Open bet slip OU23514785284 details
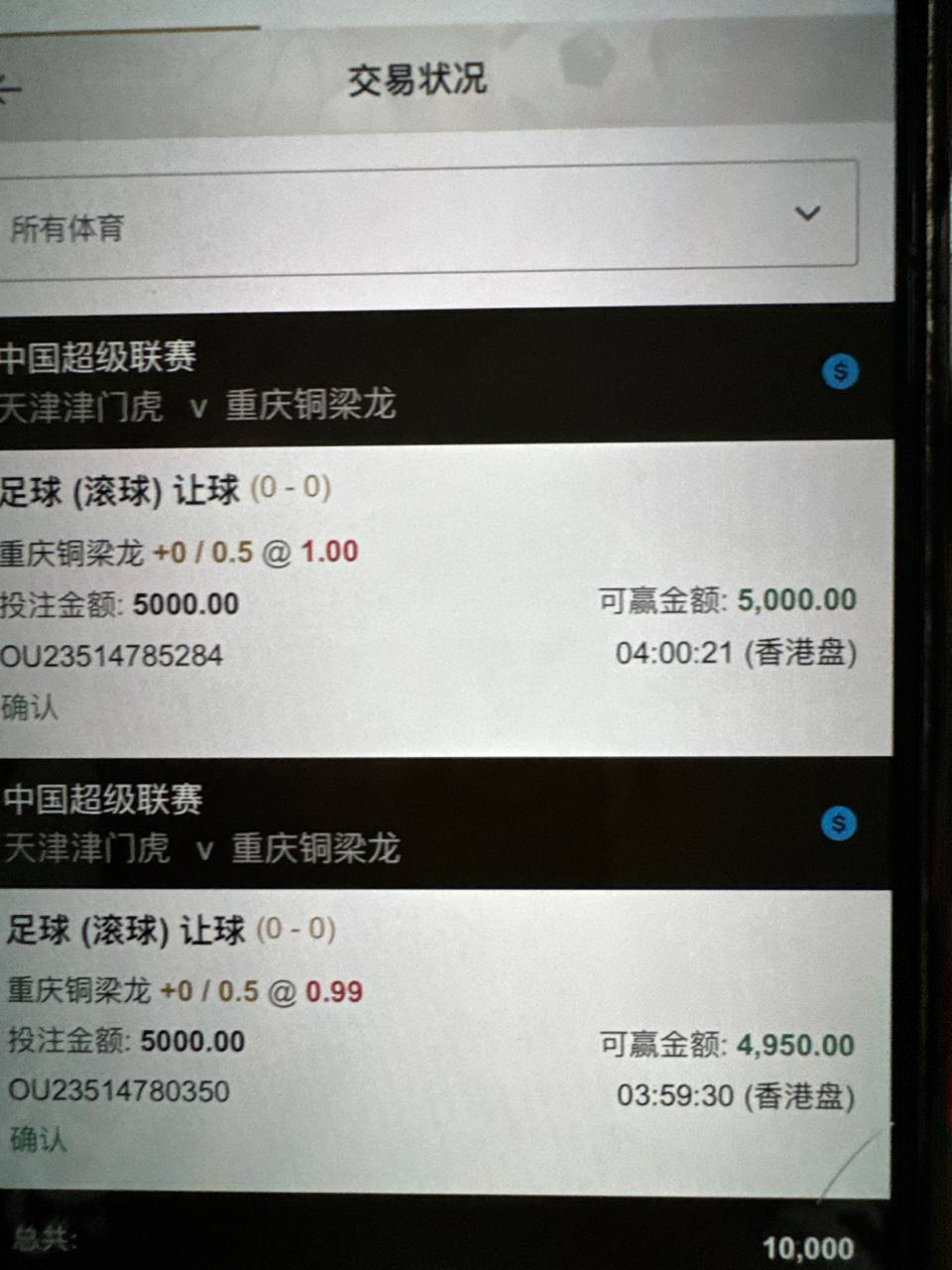This screenshot has height=1270, width=952. (x=111, y=656)
